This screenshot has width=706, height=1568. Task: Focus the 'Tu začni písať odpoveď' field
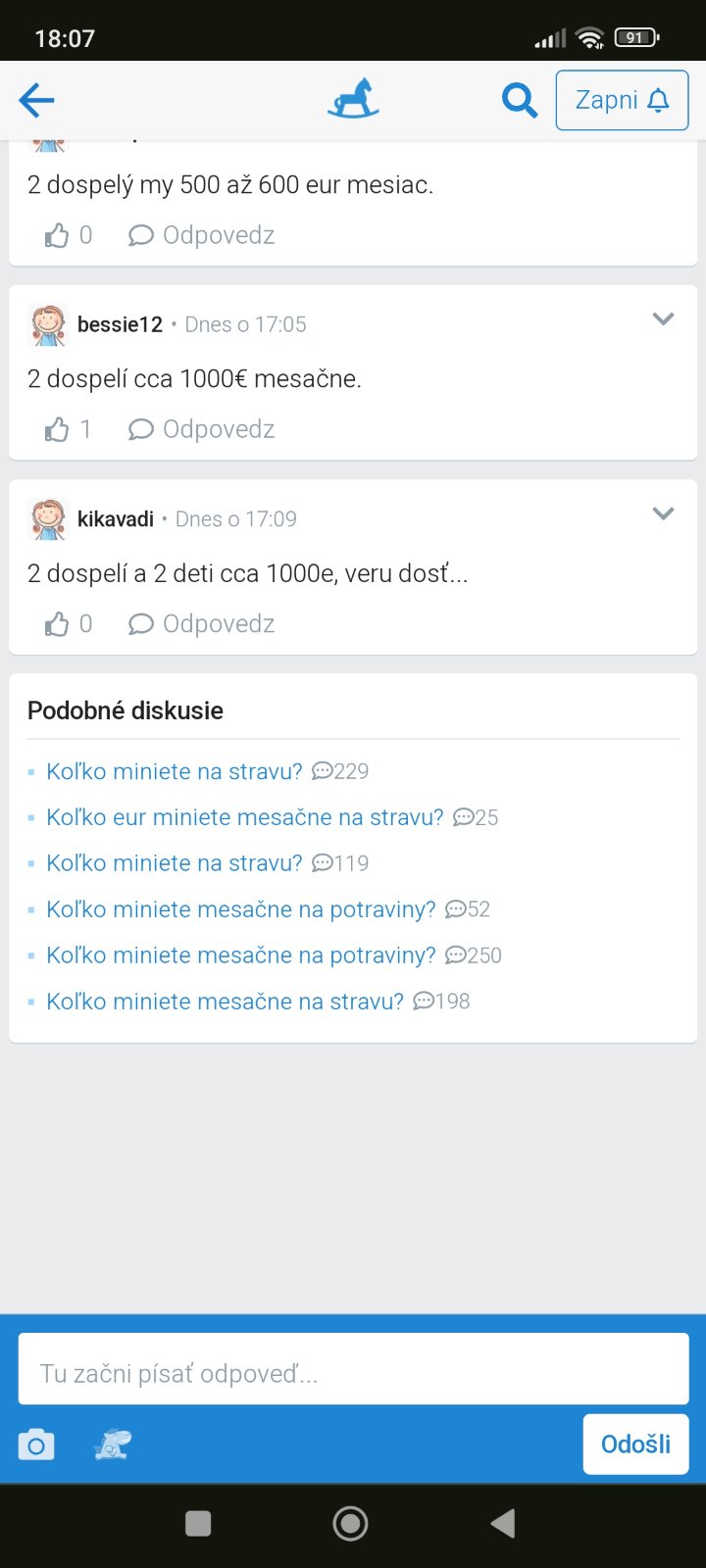(x=353, y=1373)
